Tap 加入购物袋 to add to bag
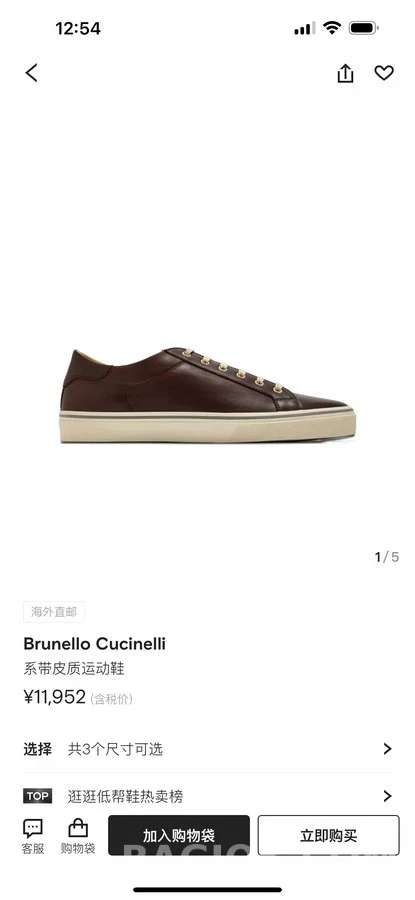This screenshot has width=415, height=900. (179, 835)
